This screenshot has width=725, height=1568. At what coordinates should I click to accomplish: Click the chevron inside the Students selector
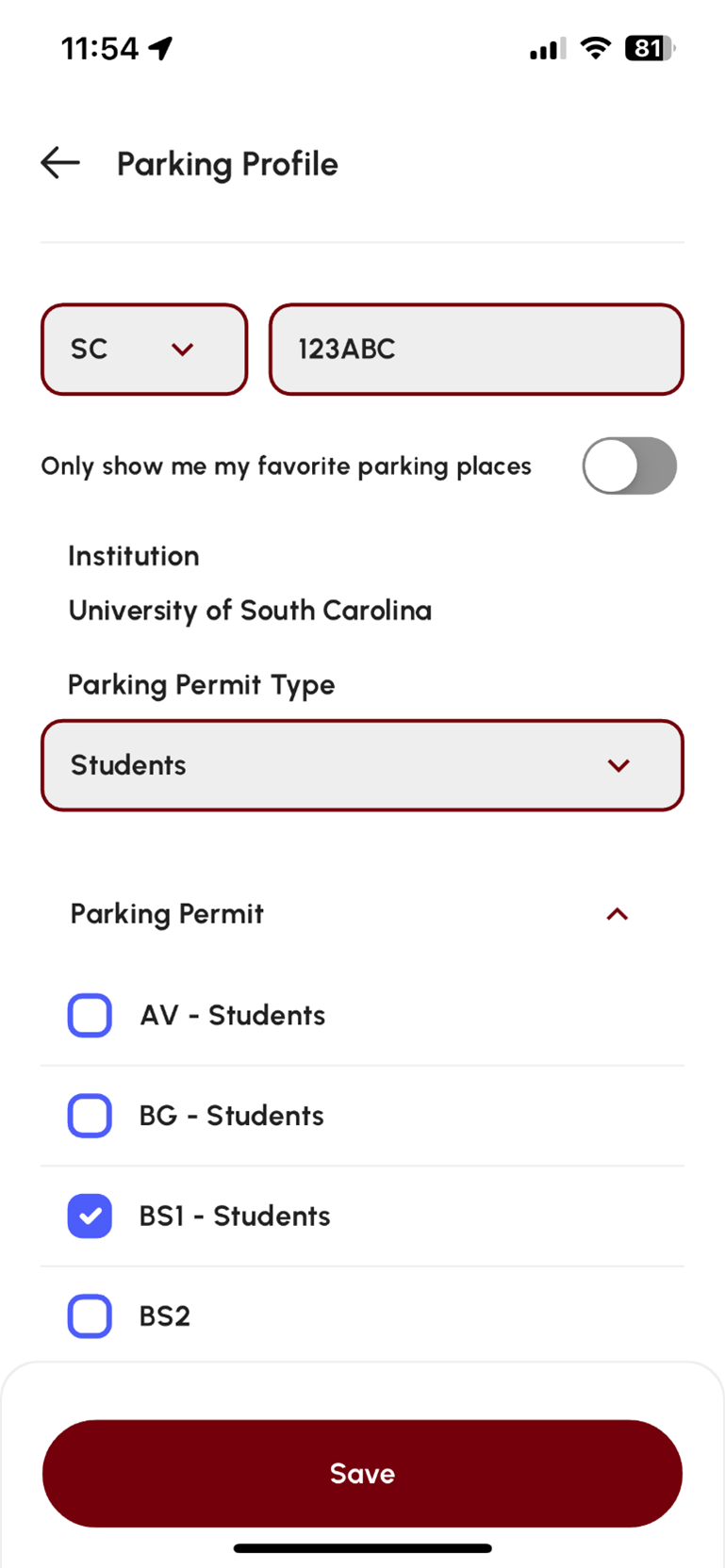coord(618,765)
